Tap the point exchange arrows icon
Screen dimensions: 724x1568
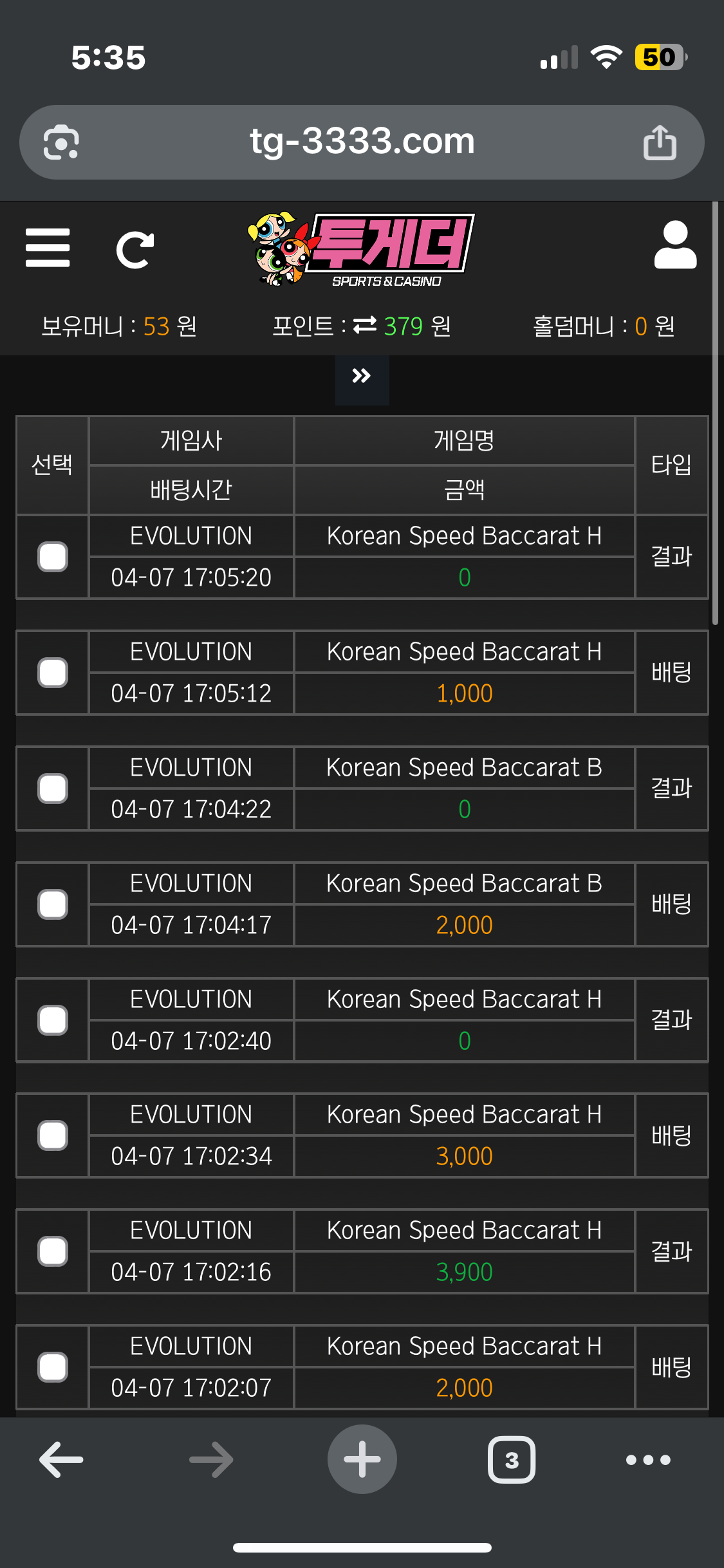365,326
